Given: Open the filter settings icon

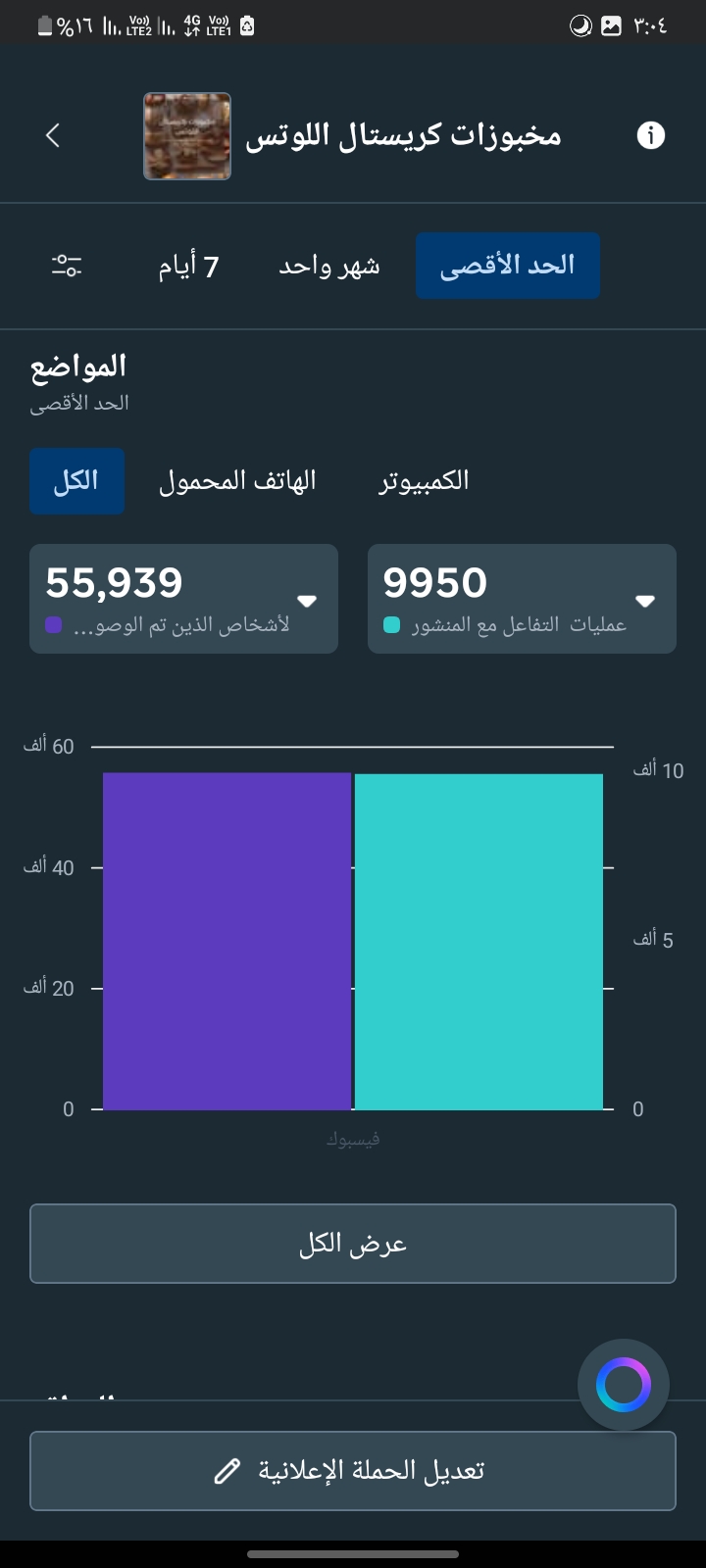Looking at the screenshot, I should coord(67,265).
